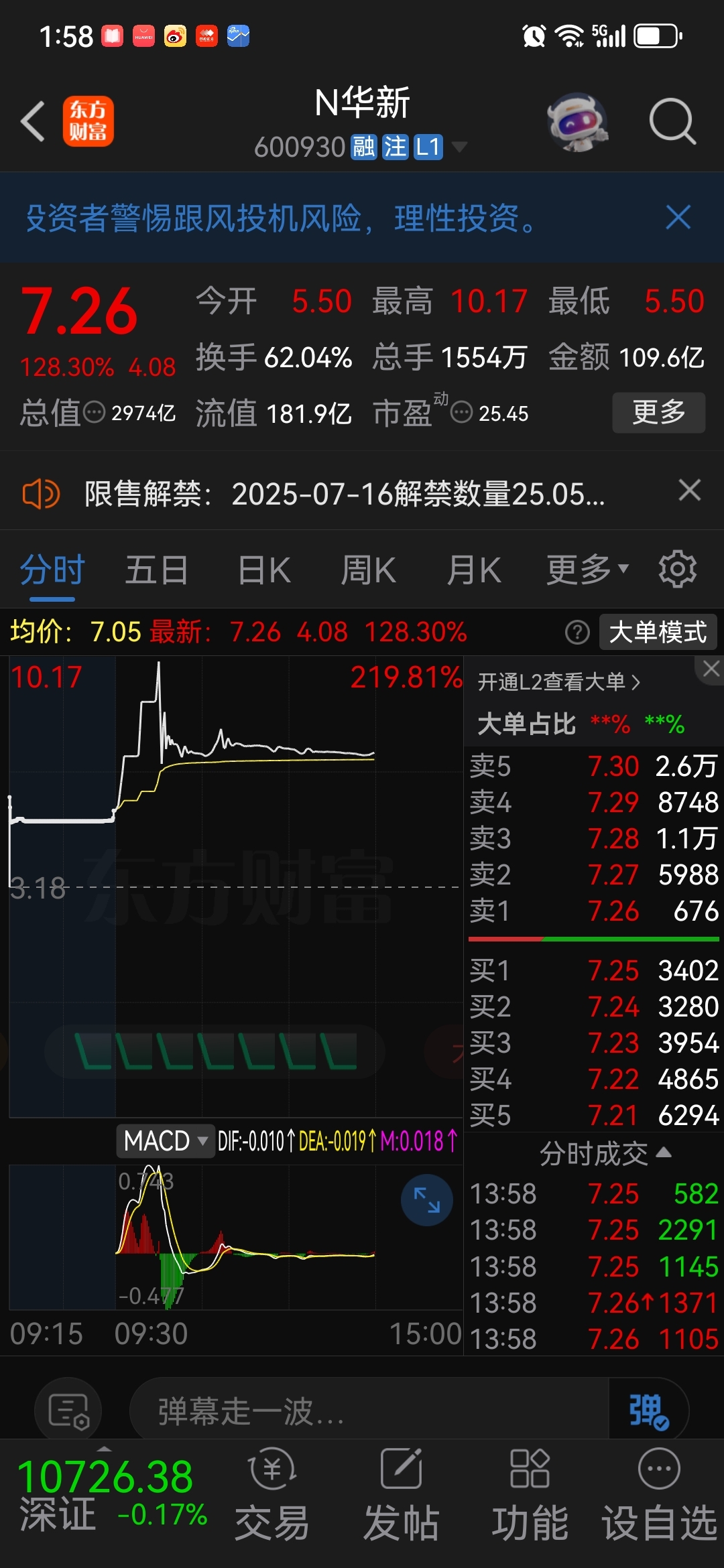Switch to 日K chart tab
This screenshot has width=724, height=1568.
[x=263, y=570]
